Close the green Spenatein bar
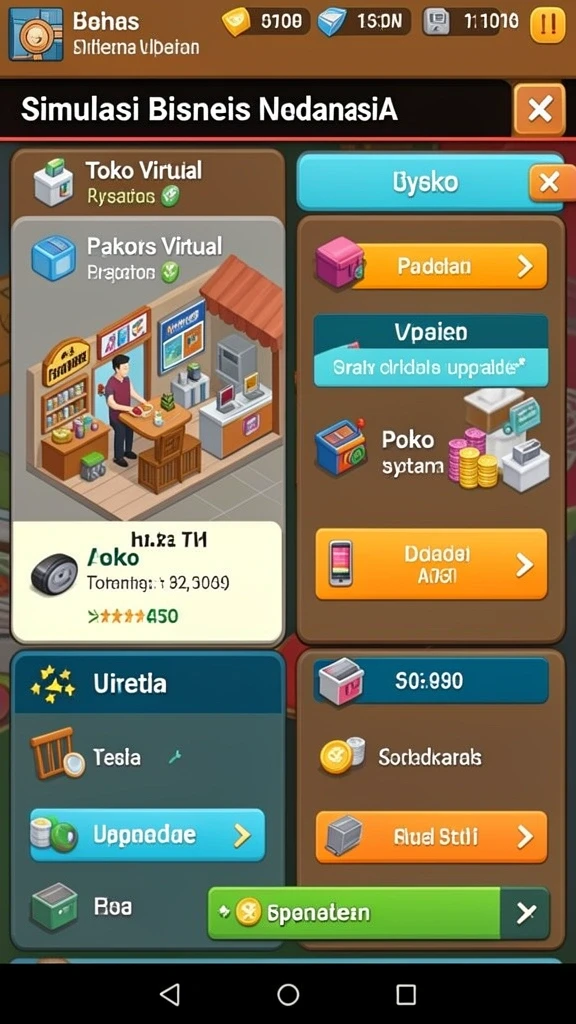The image size is (576, 1024). pyautogui.click(x=525, y=914)
